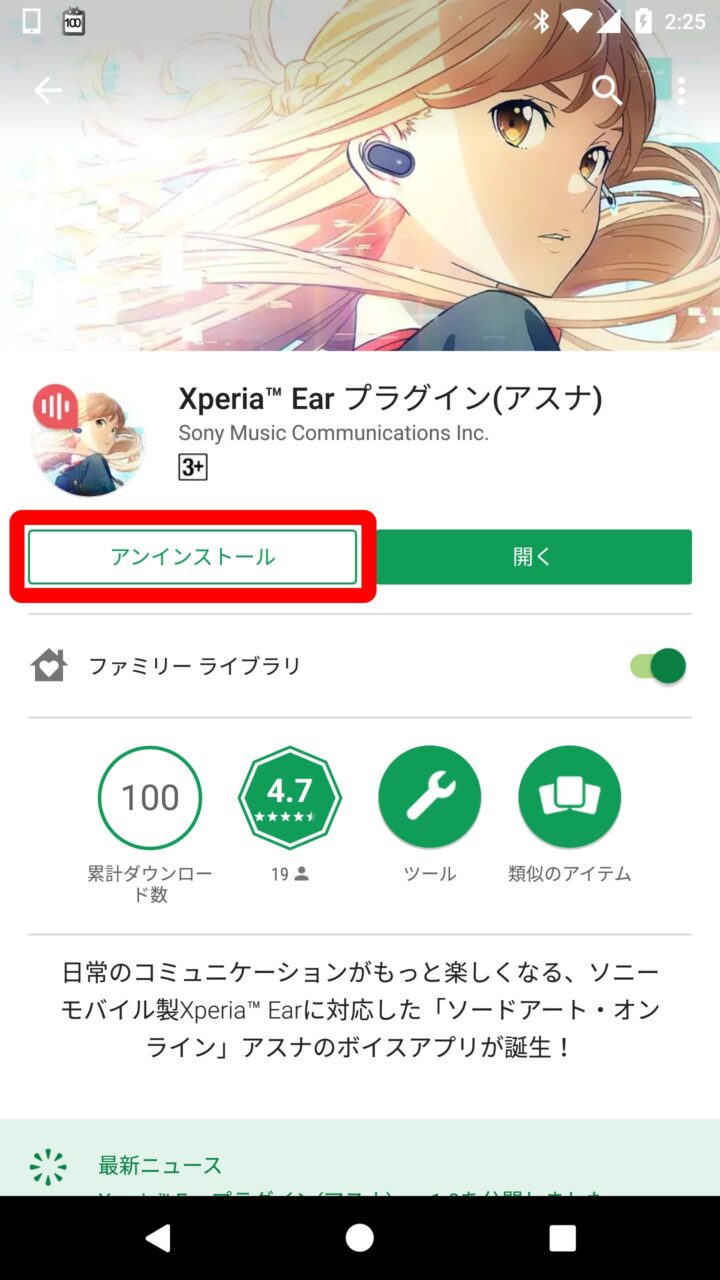Open the app with 開く button
The height and width of the screenshot is (1280, 720).
click(533, 557)
